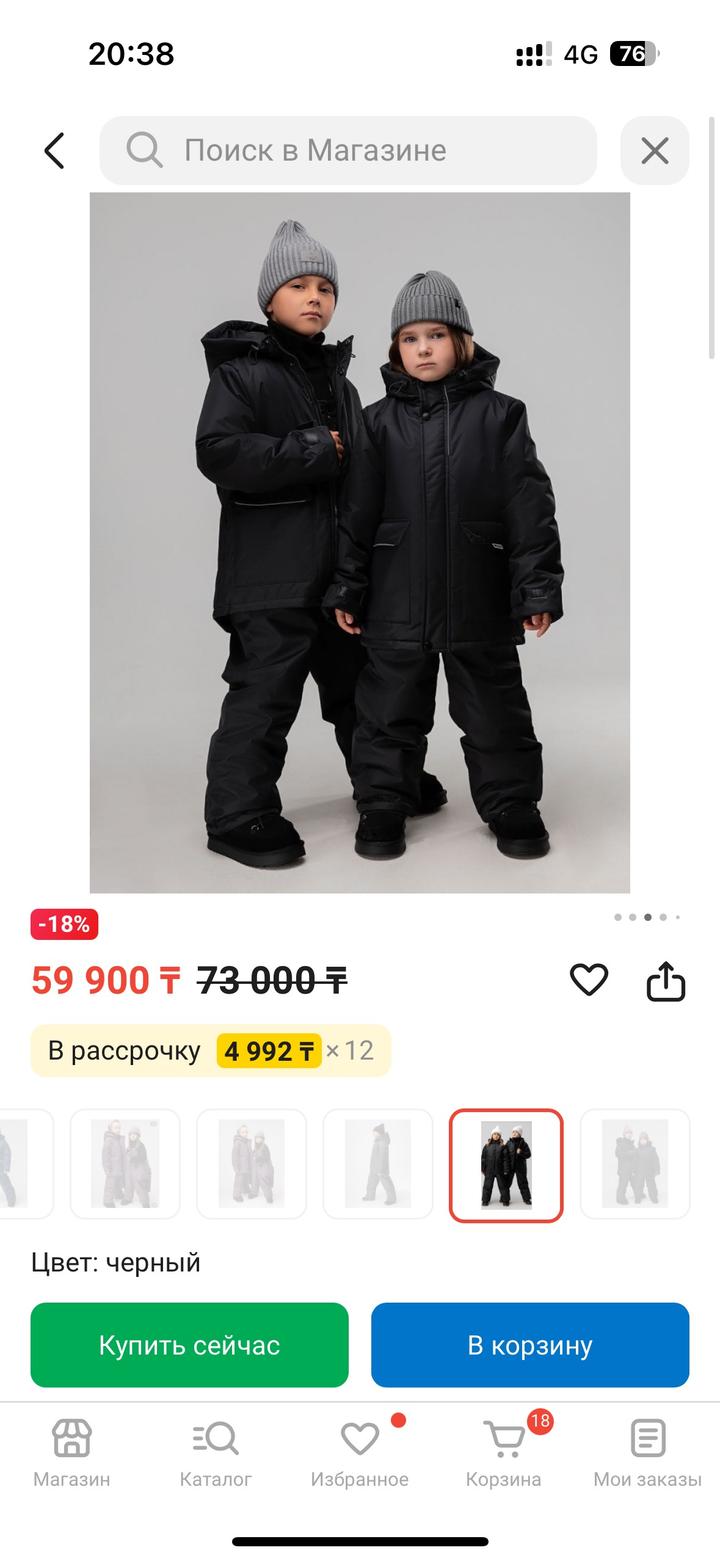Viewport: 720px width, 1561px height.
Task: Close the page with the X button
Action: pos(654,151)
